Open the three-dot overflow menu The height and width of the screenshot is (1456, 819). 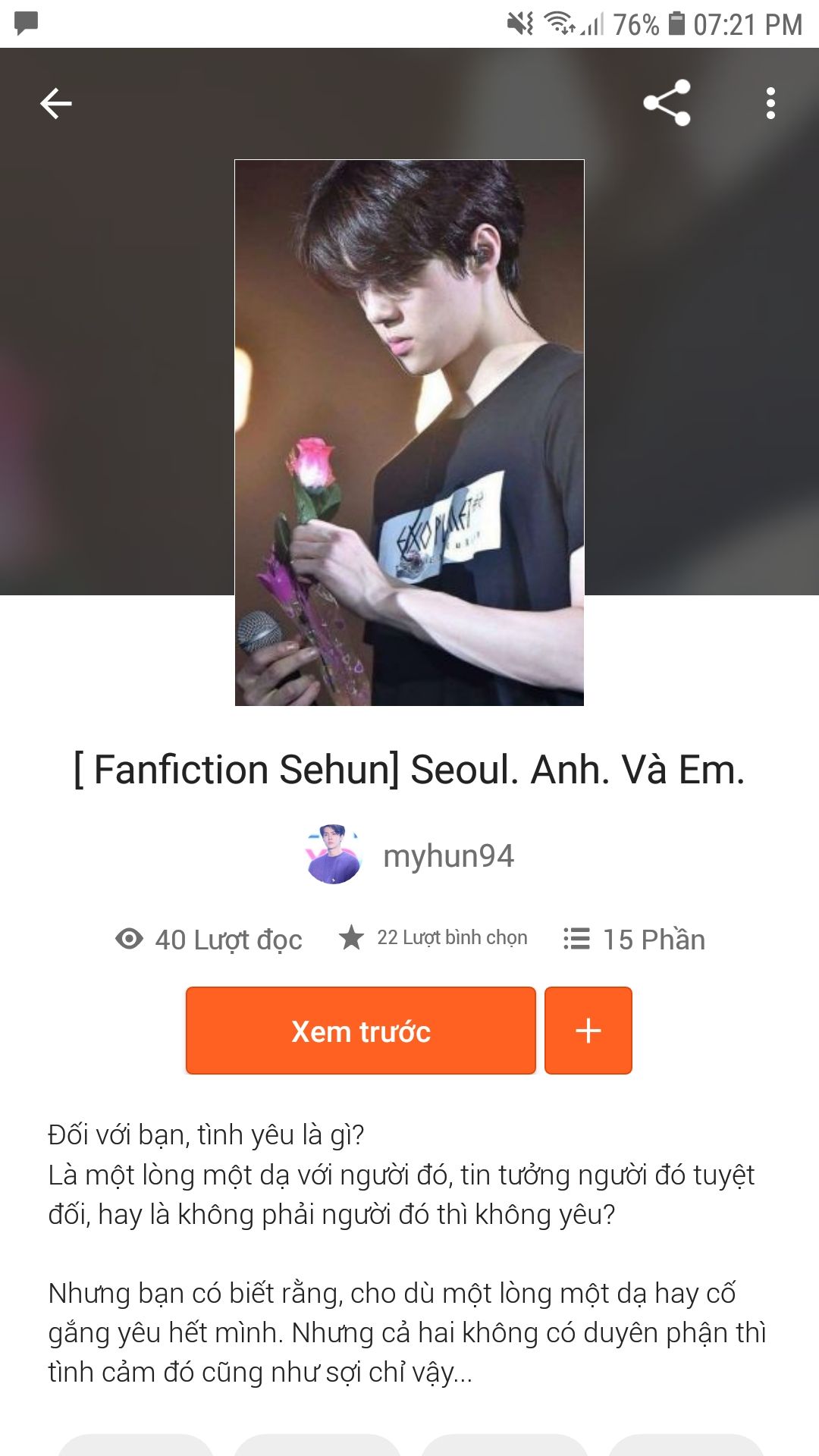pyautogui.click(x=770, y=103)
